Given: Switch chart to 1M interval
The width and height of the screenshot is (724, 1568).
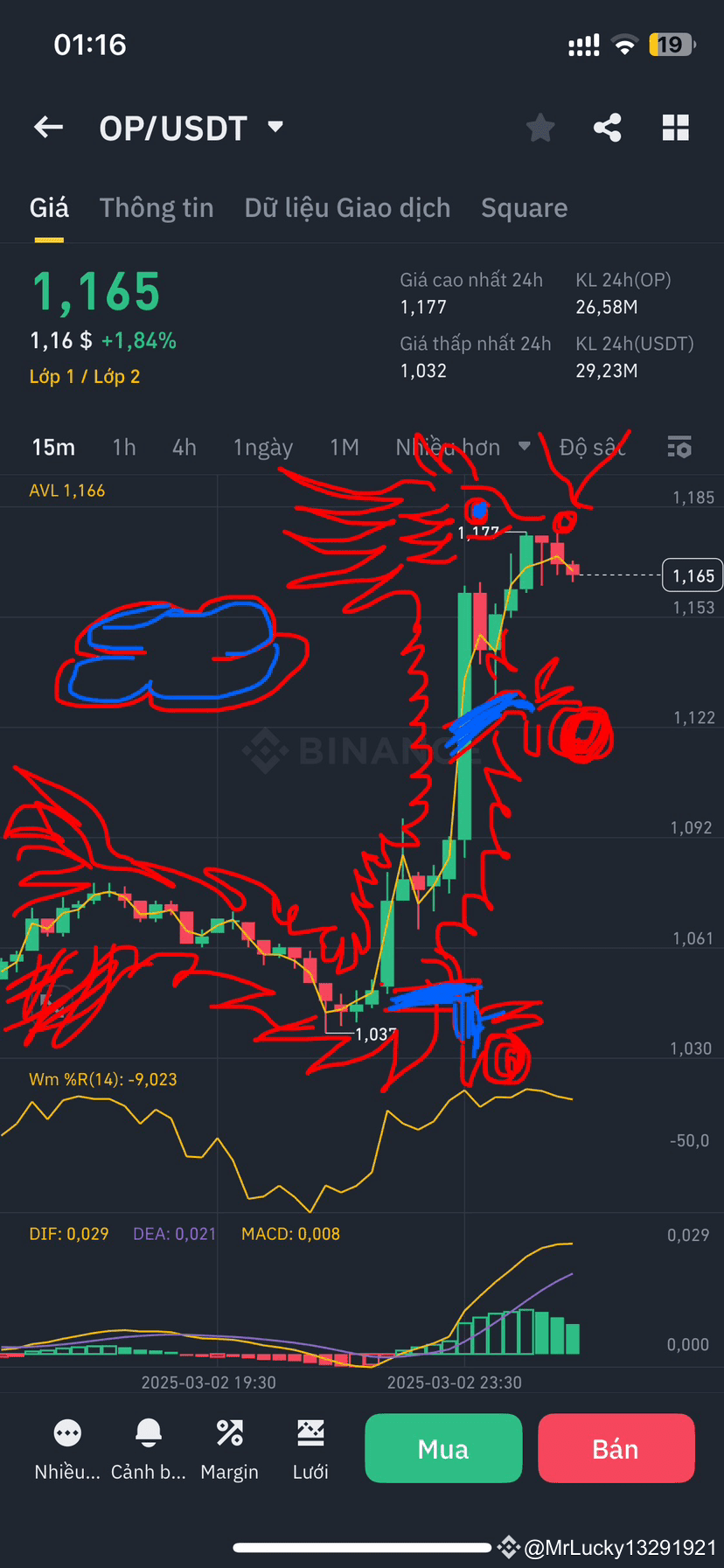Looking at the screenshot, I should pos(345,447).
